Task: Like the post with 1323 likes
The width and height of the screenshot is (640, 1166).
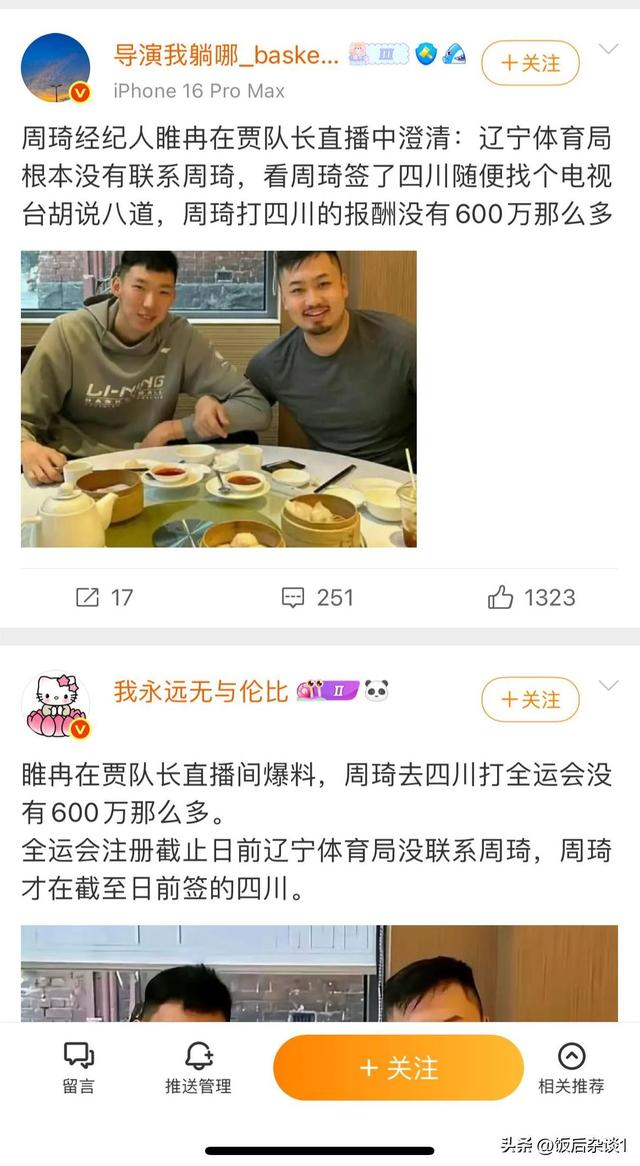Action: 531,597
